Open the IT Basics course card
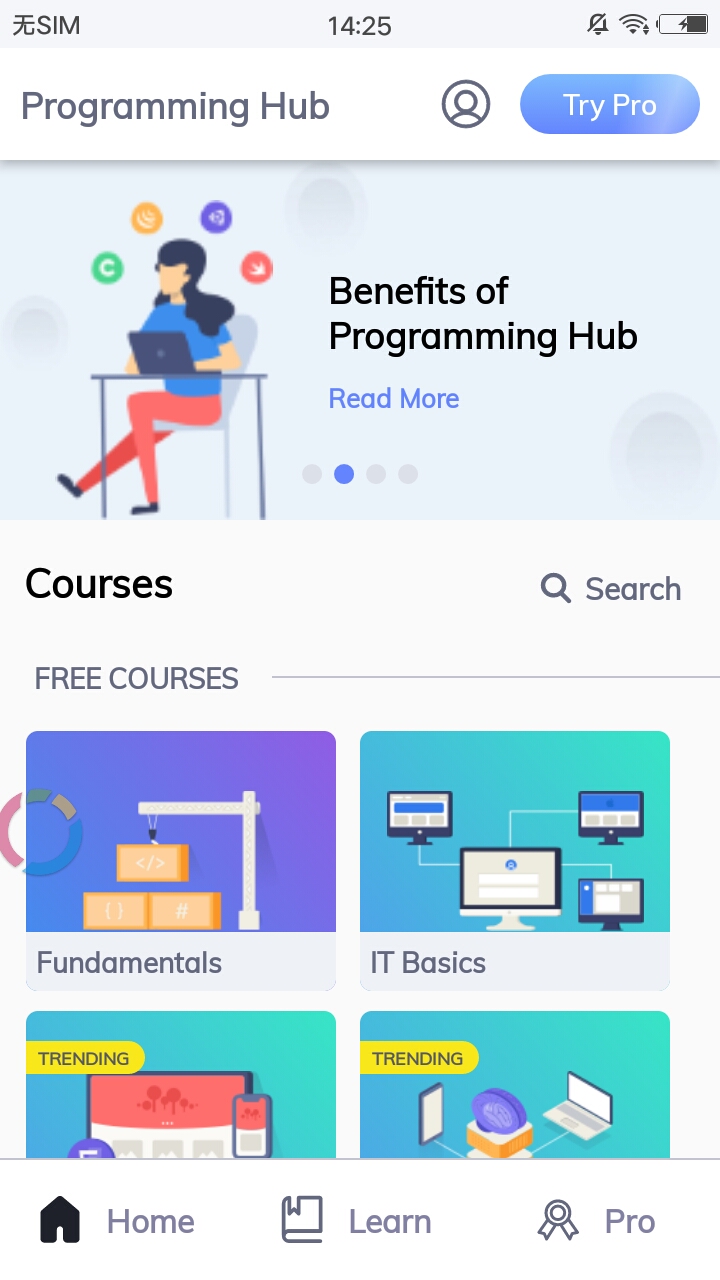 [x=515, y=860]
